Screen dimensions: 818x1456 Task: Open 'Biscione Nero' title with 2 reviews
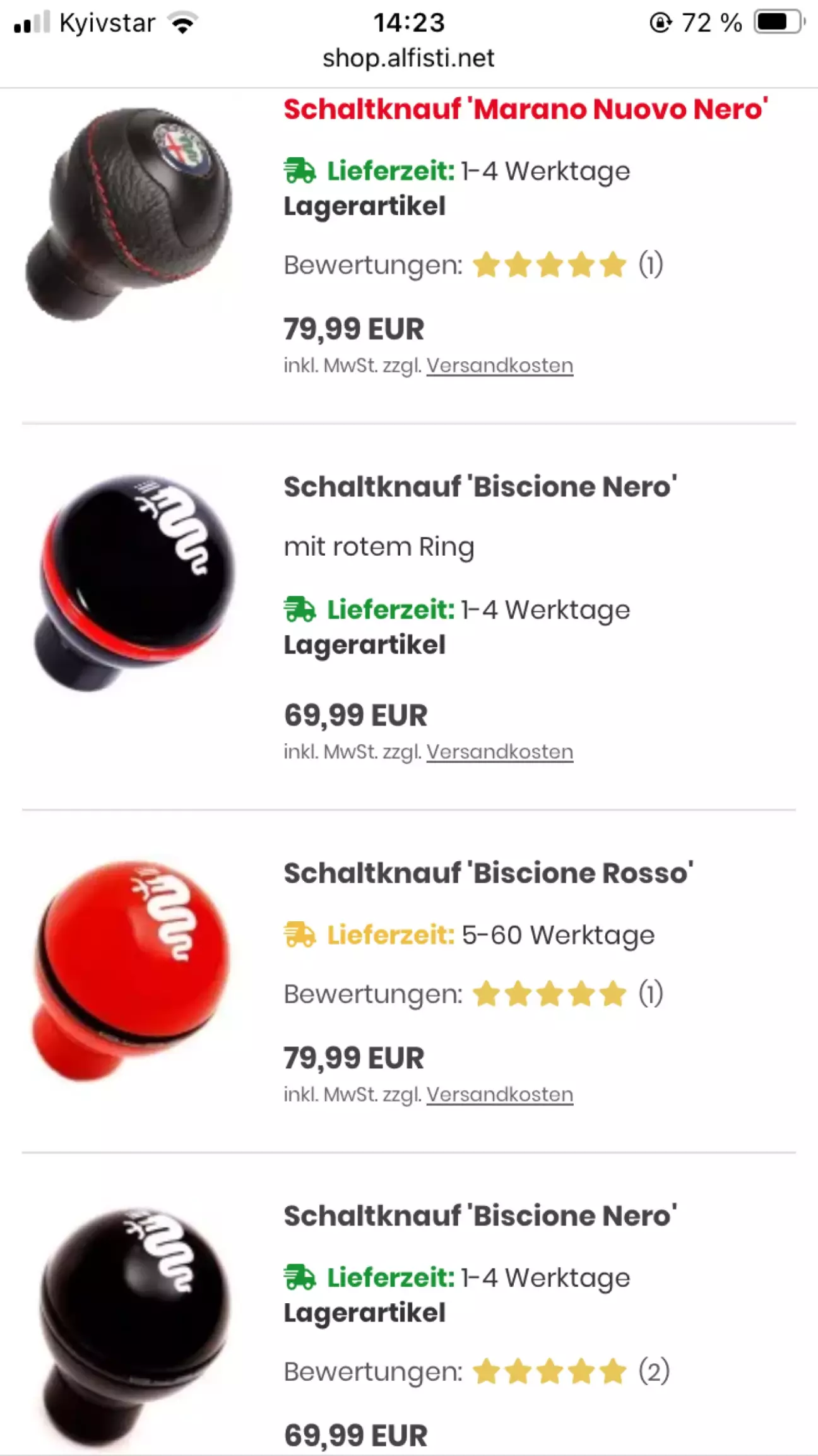[480, 1215]
